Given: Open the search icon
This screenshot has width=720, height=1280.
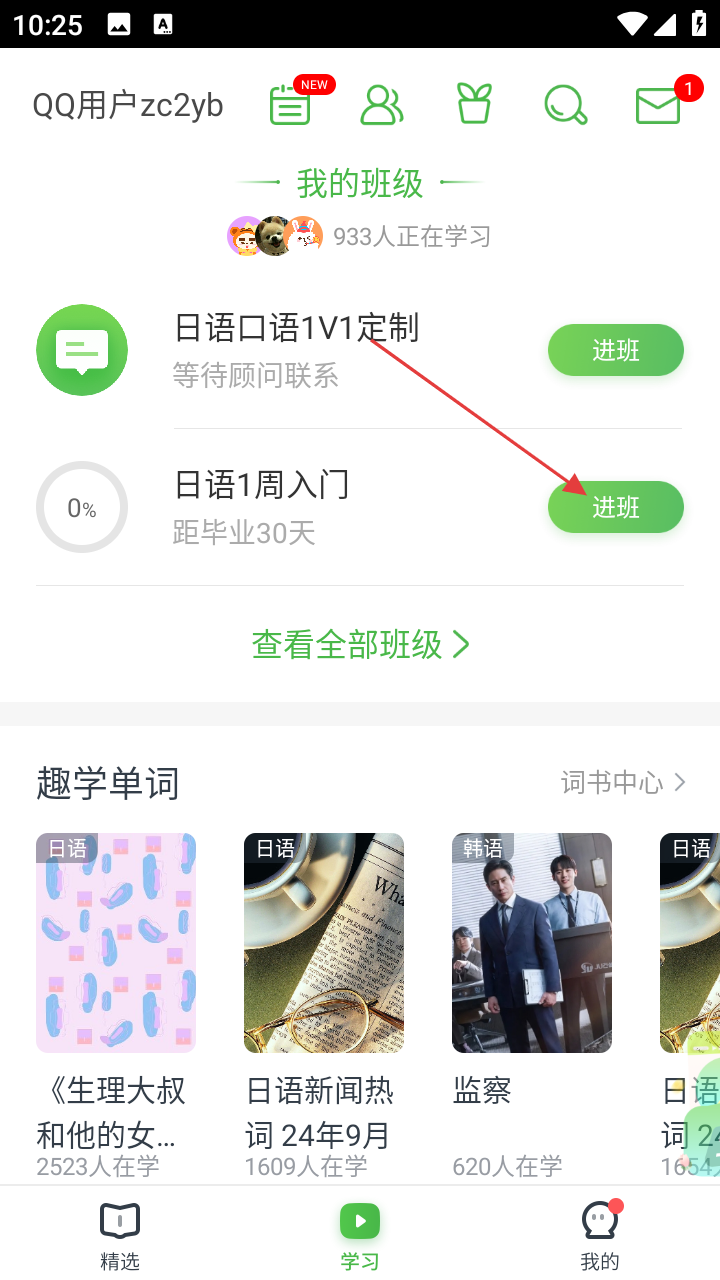Looking at the screenshot, I should point(565,105).
